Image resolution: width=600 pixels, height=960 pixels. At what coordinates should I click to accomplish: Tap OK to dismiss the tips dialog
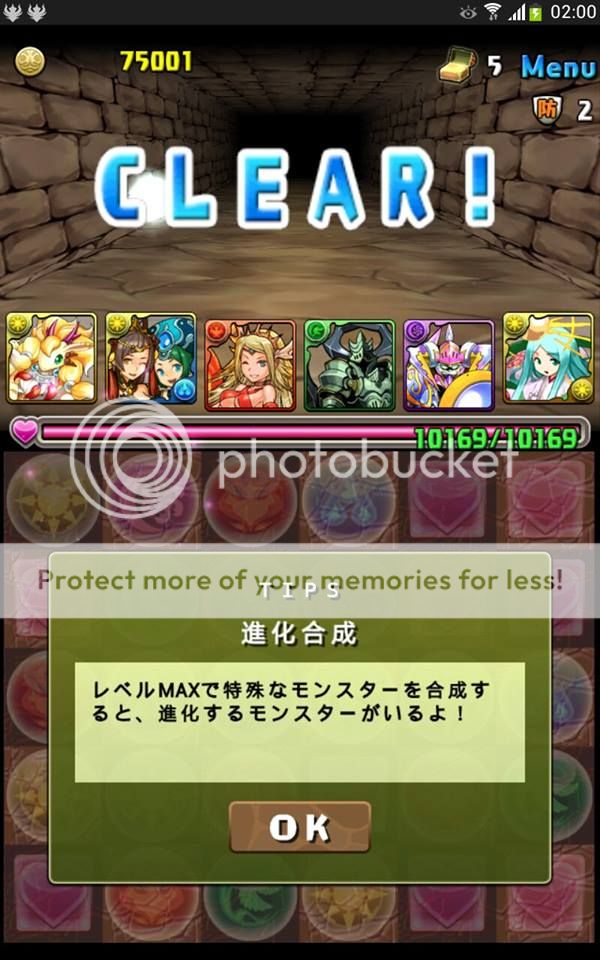pyautogui.click(x=299, y=826)
